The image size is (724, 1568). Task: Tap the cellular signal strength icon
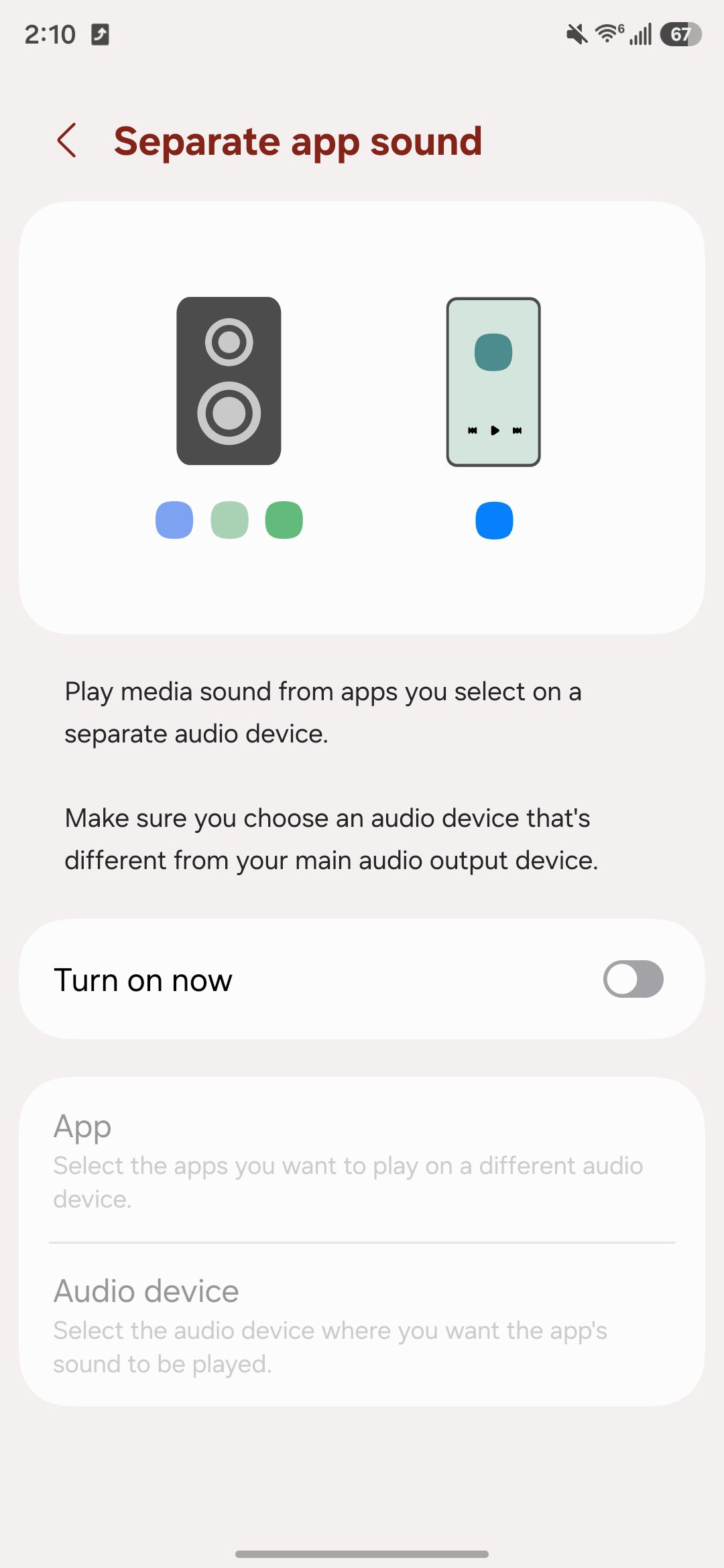pos(639,33)
